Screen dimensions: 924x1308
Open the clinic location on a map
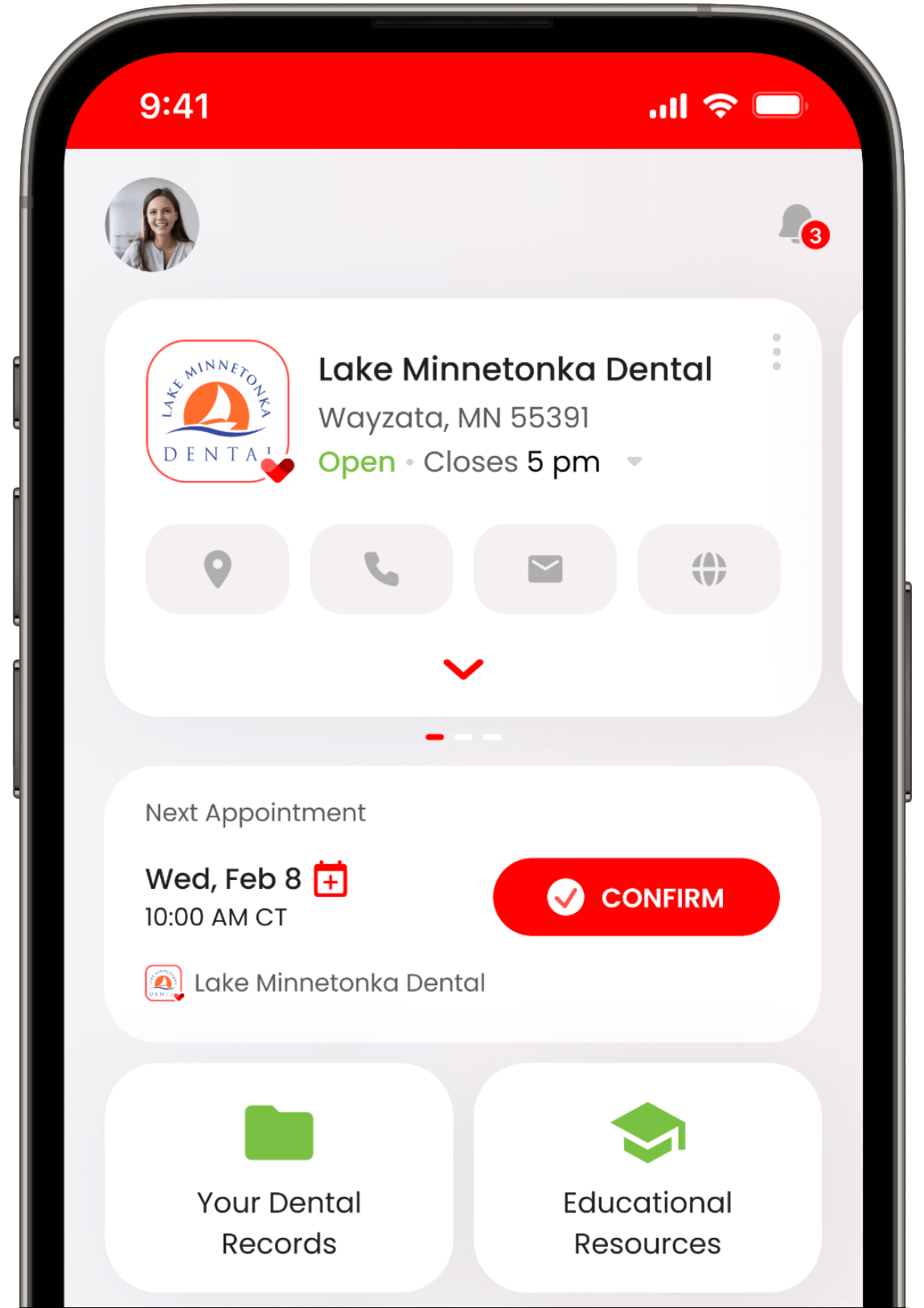coord(217,569)
